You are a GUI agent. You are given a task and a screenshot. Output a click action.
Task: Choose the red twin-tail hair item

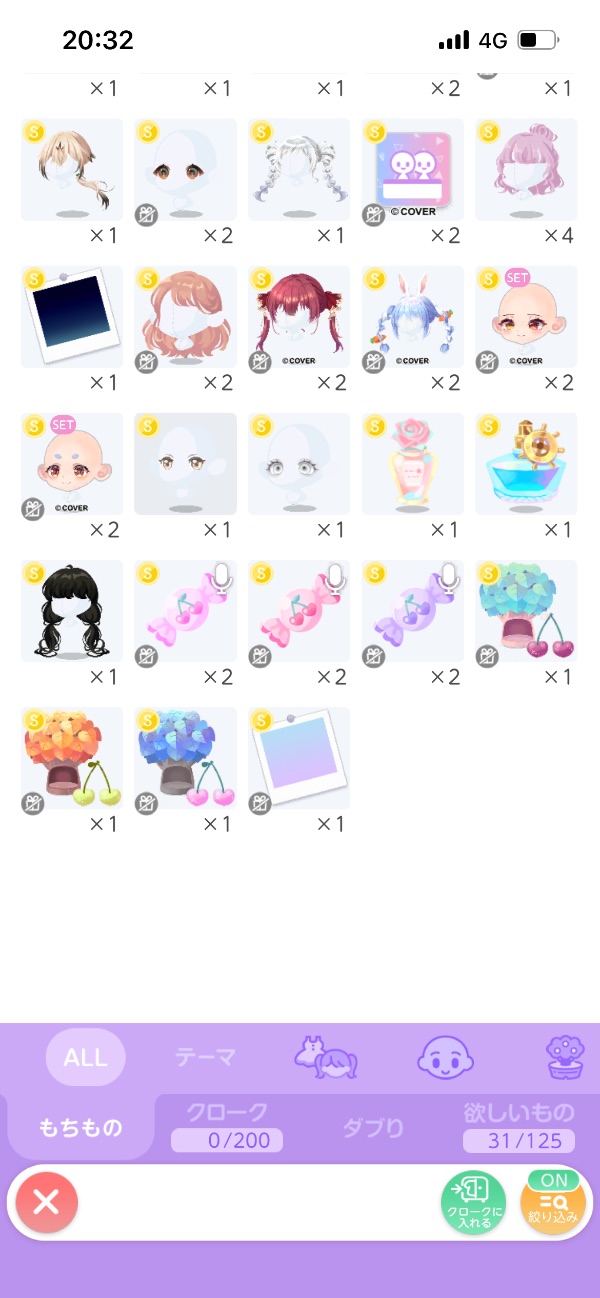pos(298,317)
